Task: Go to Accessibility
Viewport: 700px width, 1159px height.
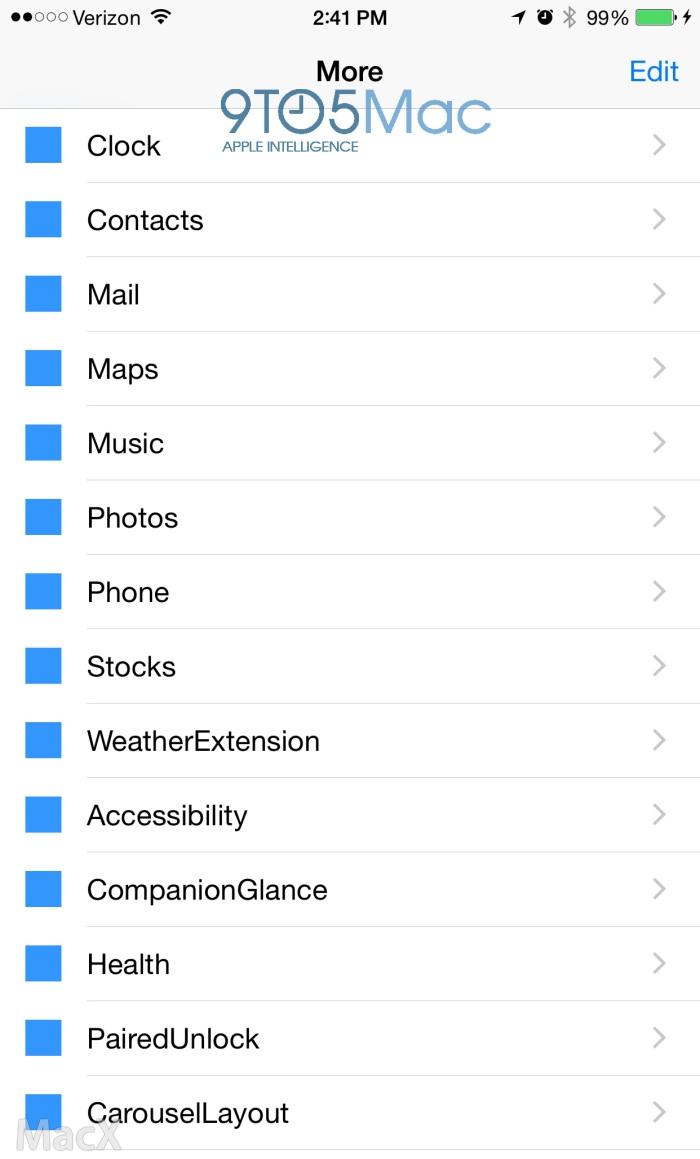Action: click(350, 815)
